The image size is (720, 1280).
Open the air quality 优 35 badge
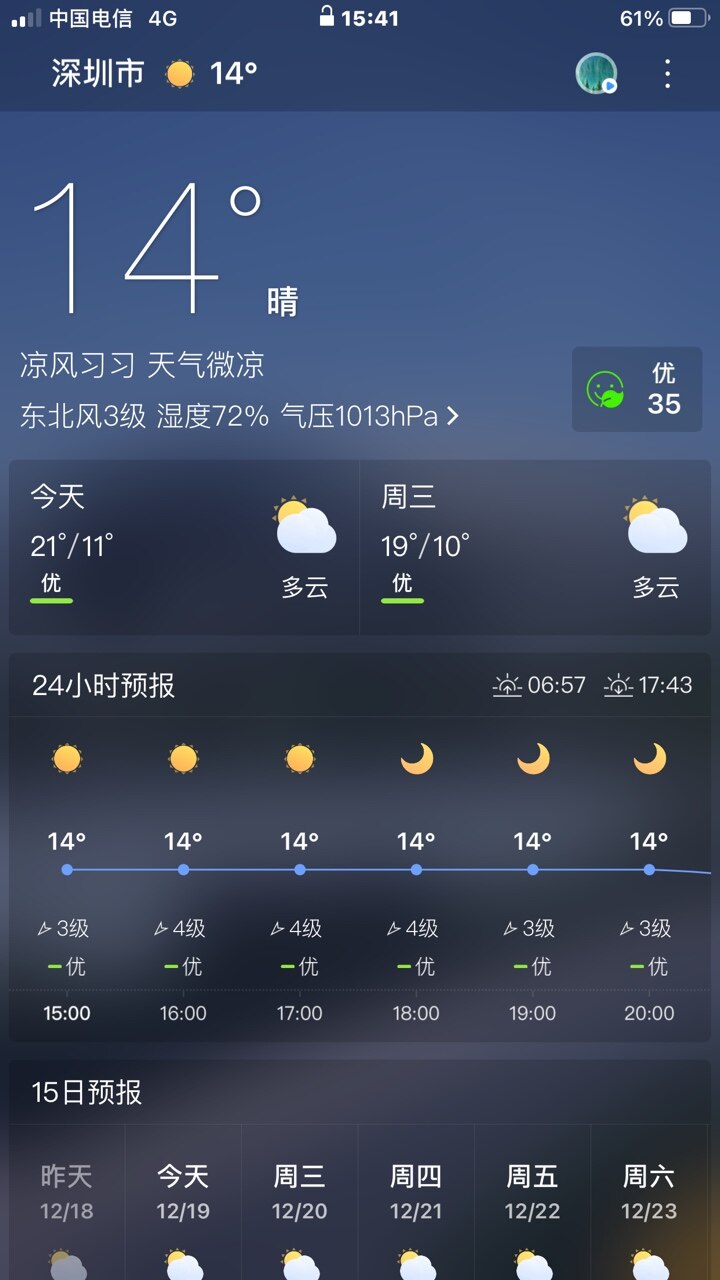(x=637, y=390)
